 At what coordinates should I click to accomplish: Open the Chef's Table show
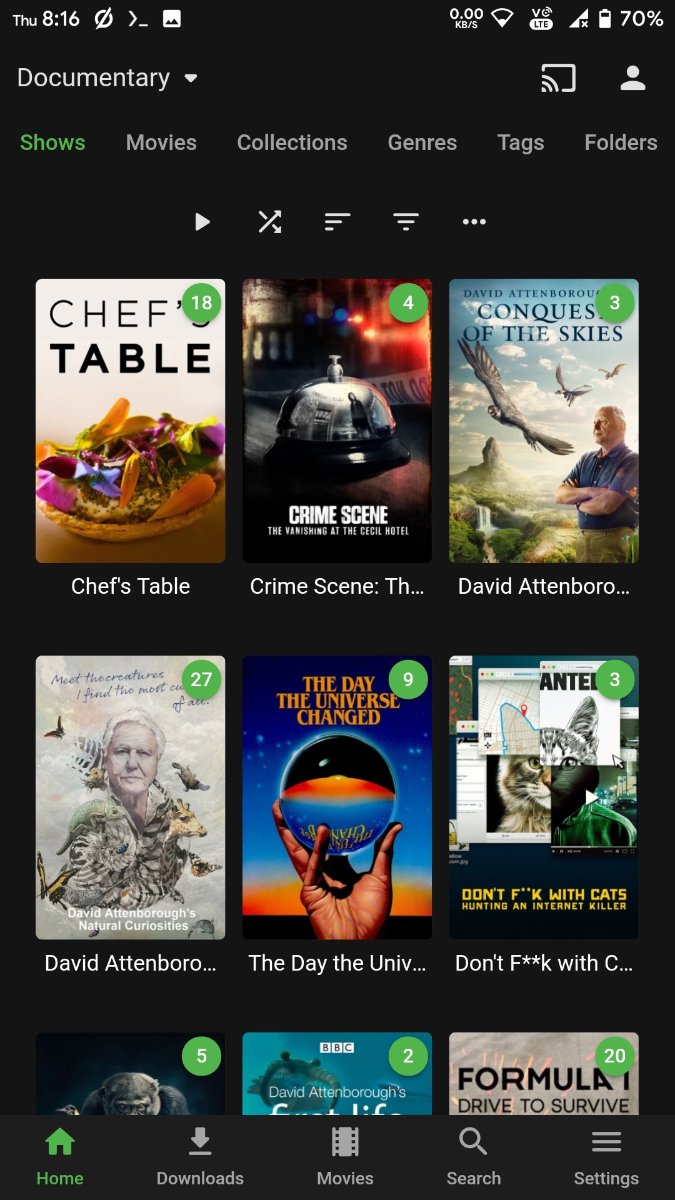pyautogui.click(x=130, y=421)
